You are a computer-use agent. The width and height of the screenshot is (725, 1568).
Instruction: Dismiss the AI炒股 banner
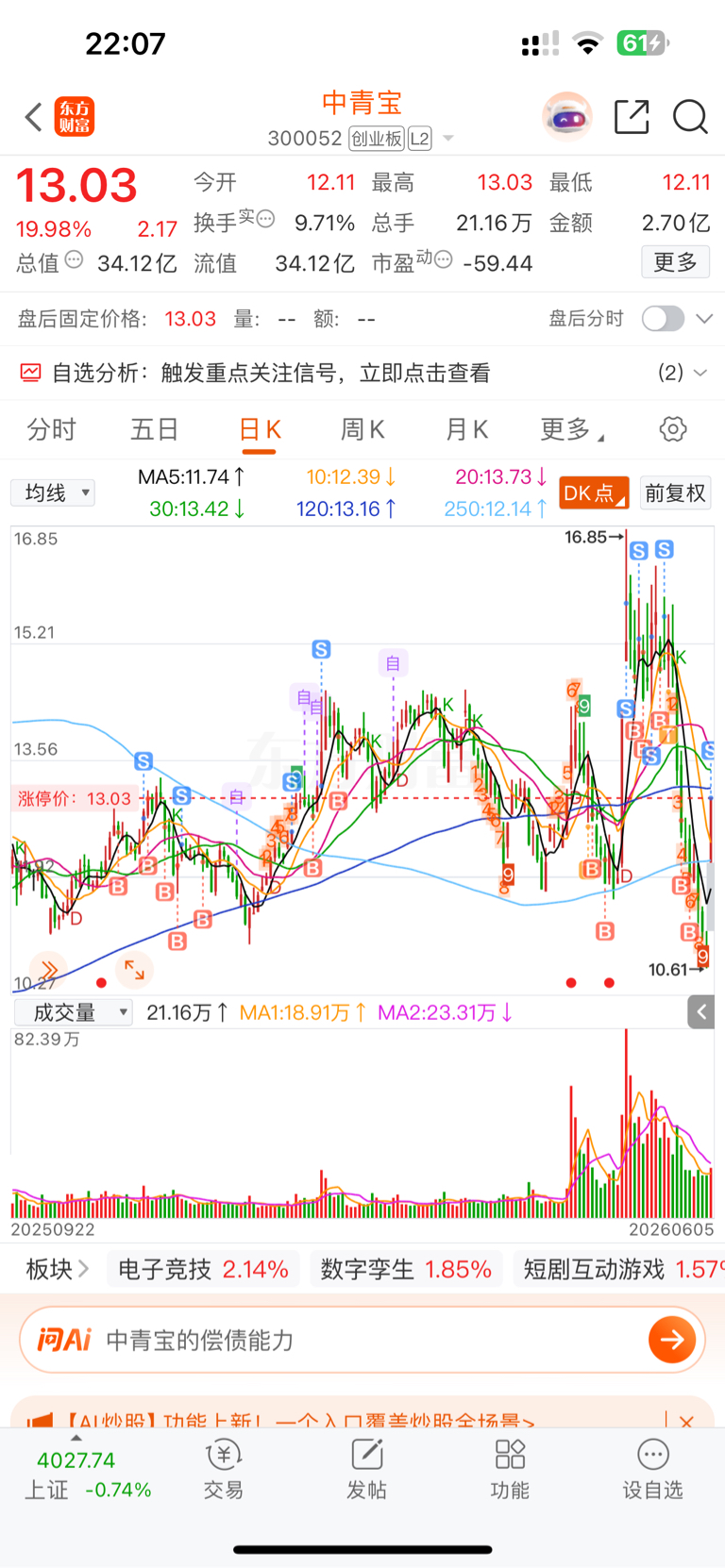click(686, 1421)
